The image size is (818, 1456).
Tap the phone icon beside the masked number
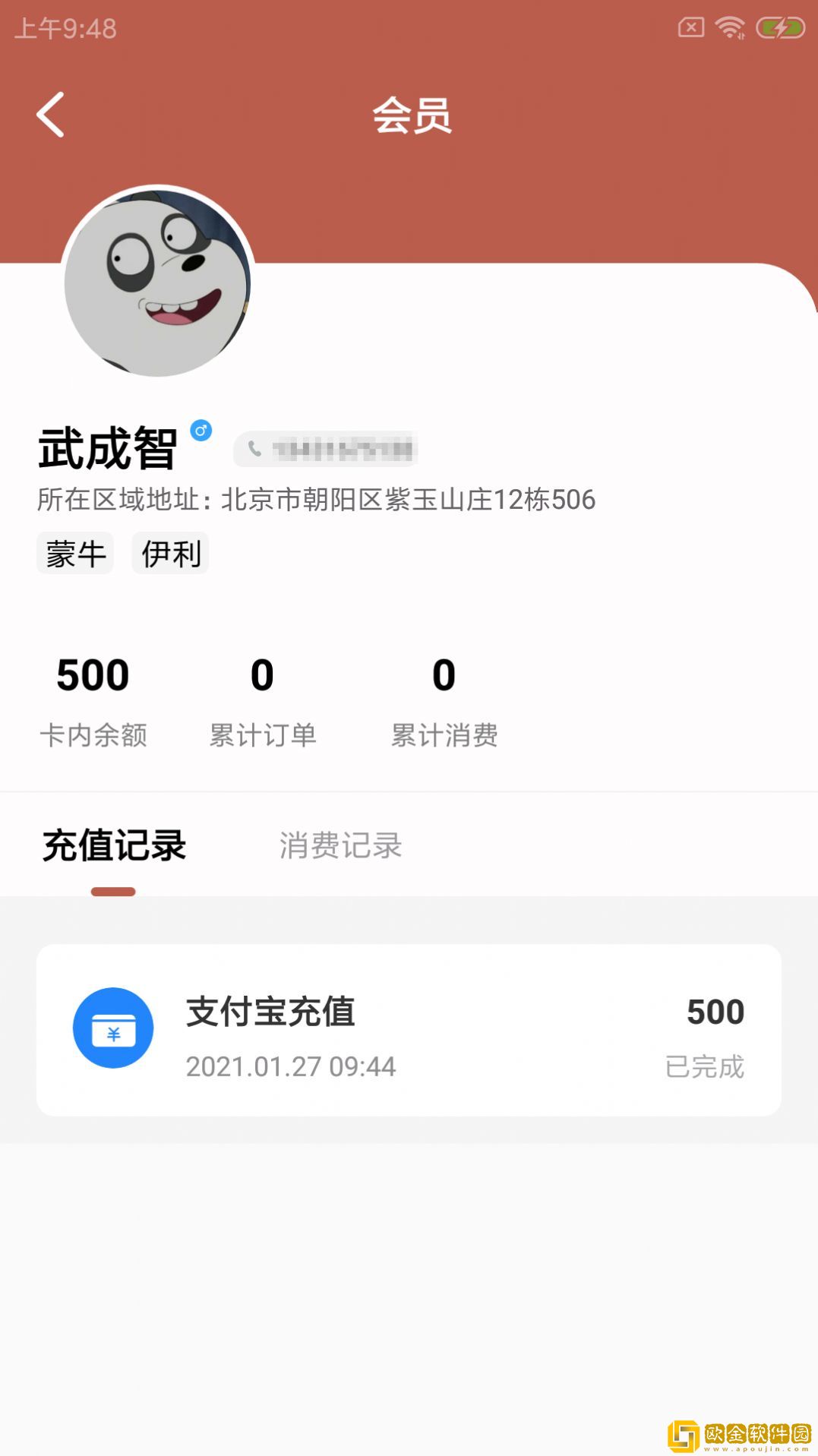(255, 448)
